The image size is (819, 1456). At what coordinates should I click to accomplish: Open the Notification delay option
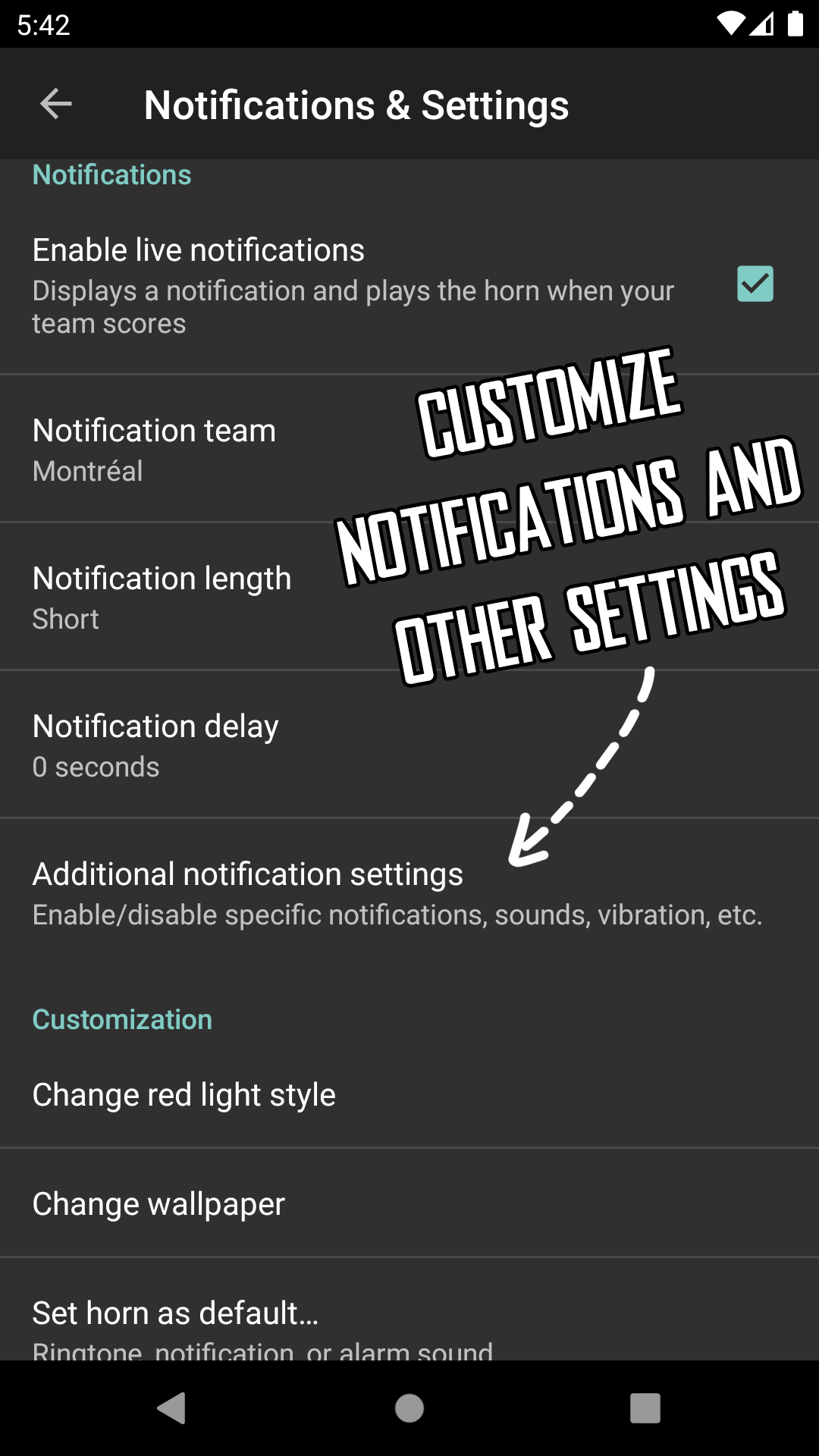point(409,745)
